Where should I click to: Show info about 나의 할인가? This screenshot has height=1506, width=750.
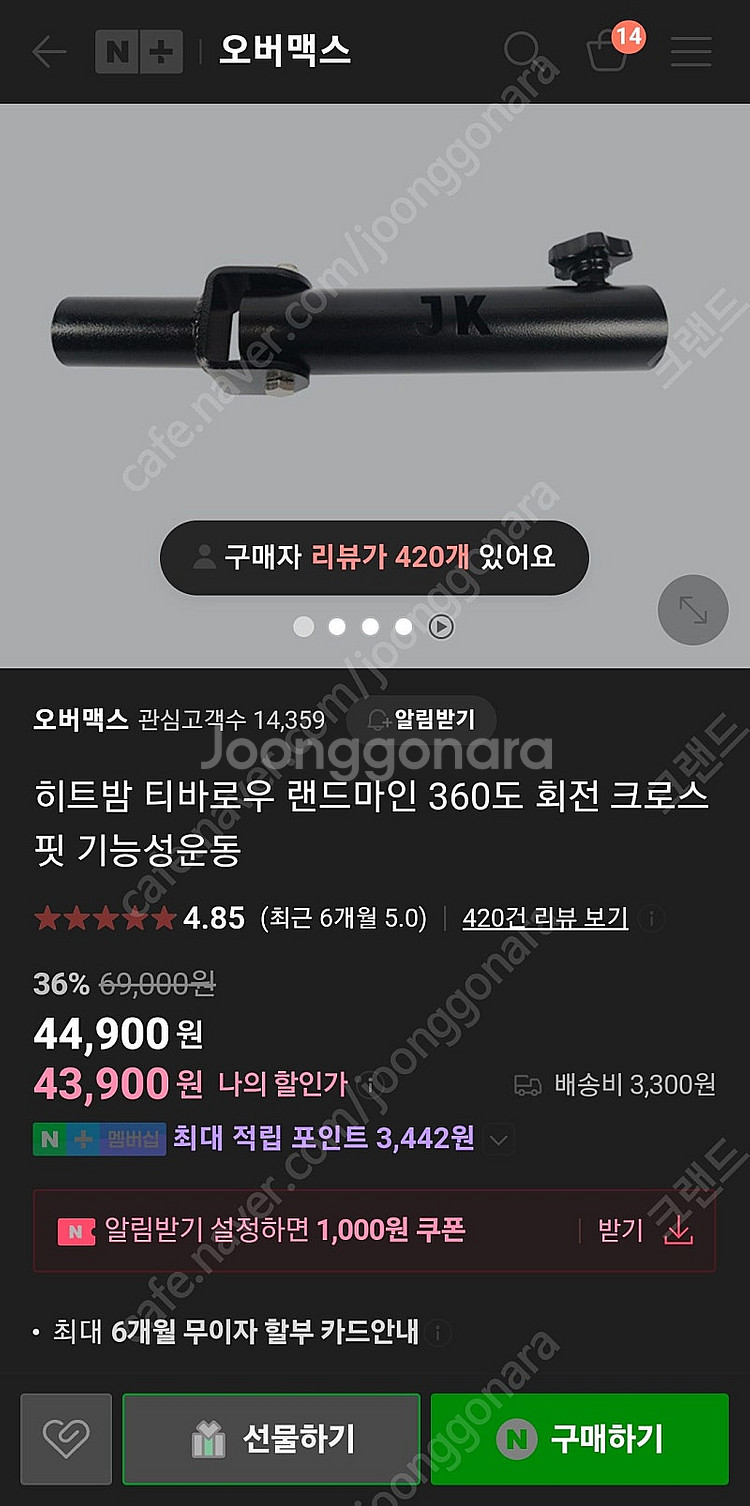372,1084
